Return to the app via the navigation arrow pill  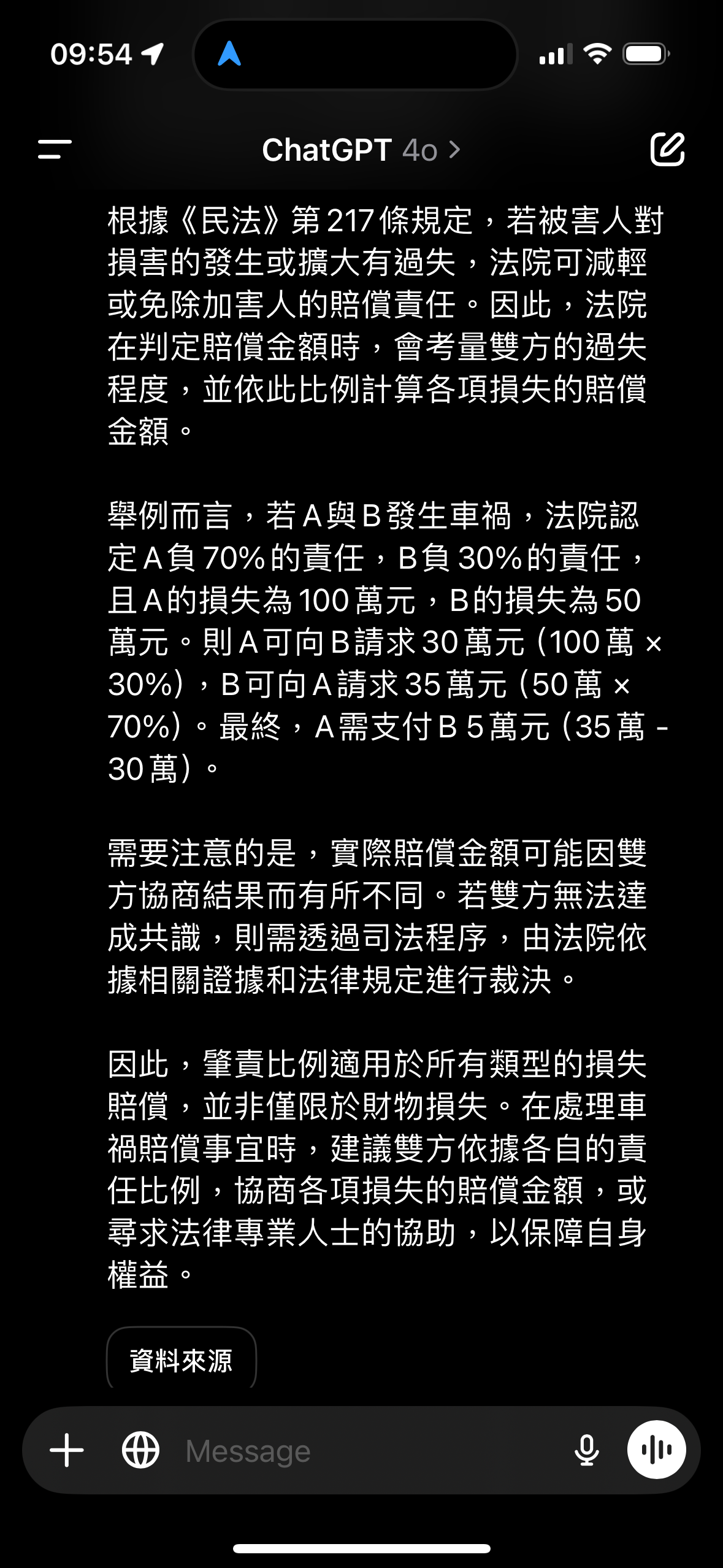229,54
